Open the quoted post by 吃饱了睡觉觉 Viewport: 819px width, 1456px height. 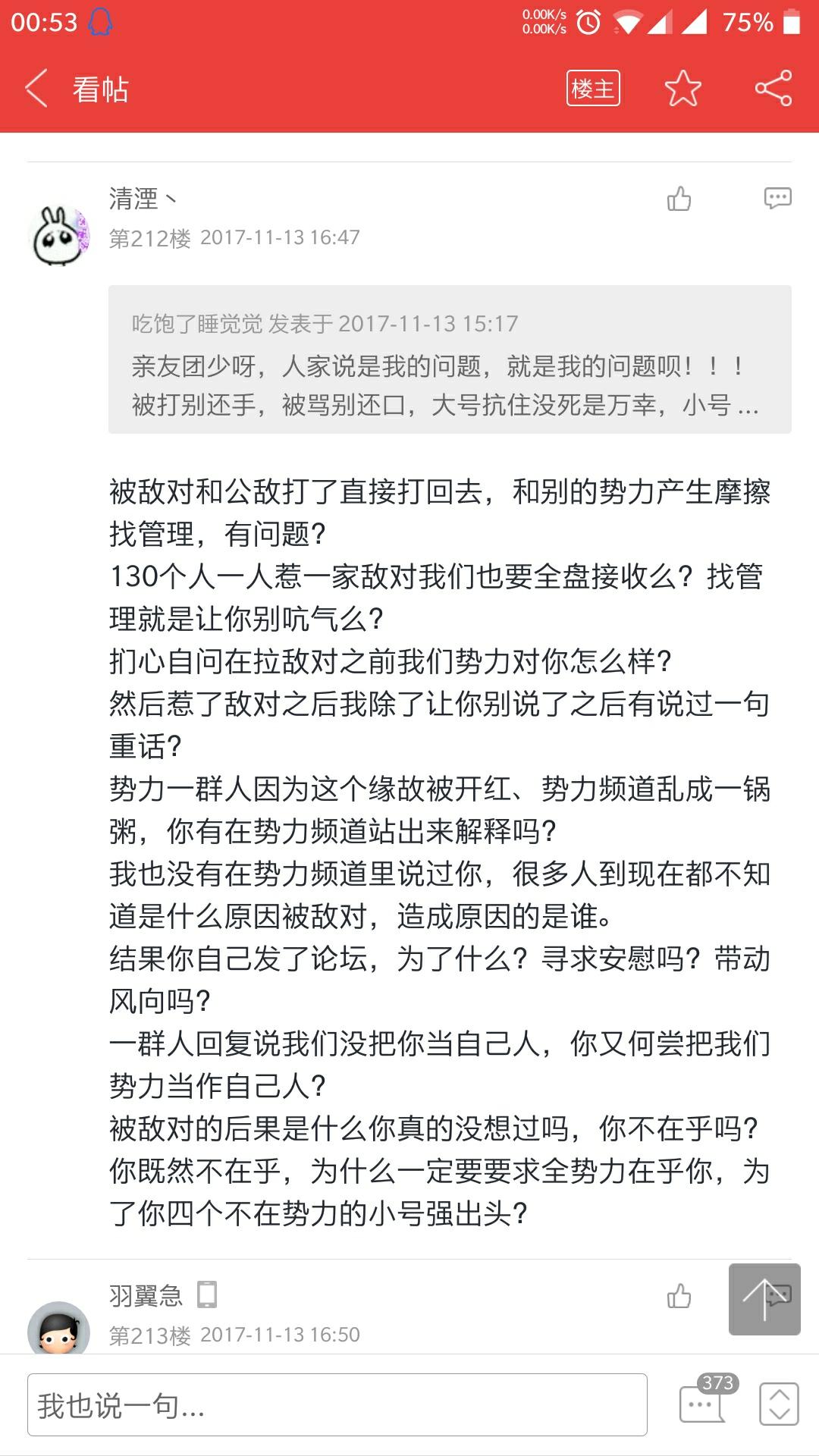[x=450, y=359]
